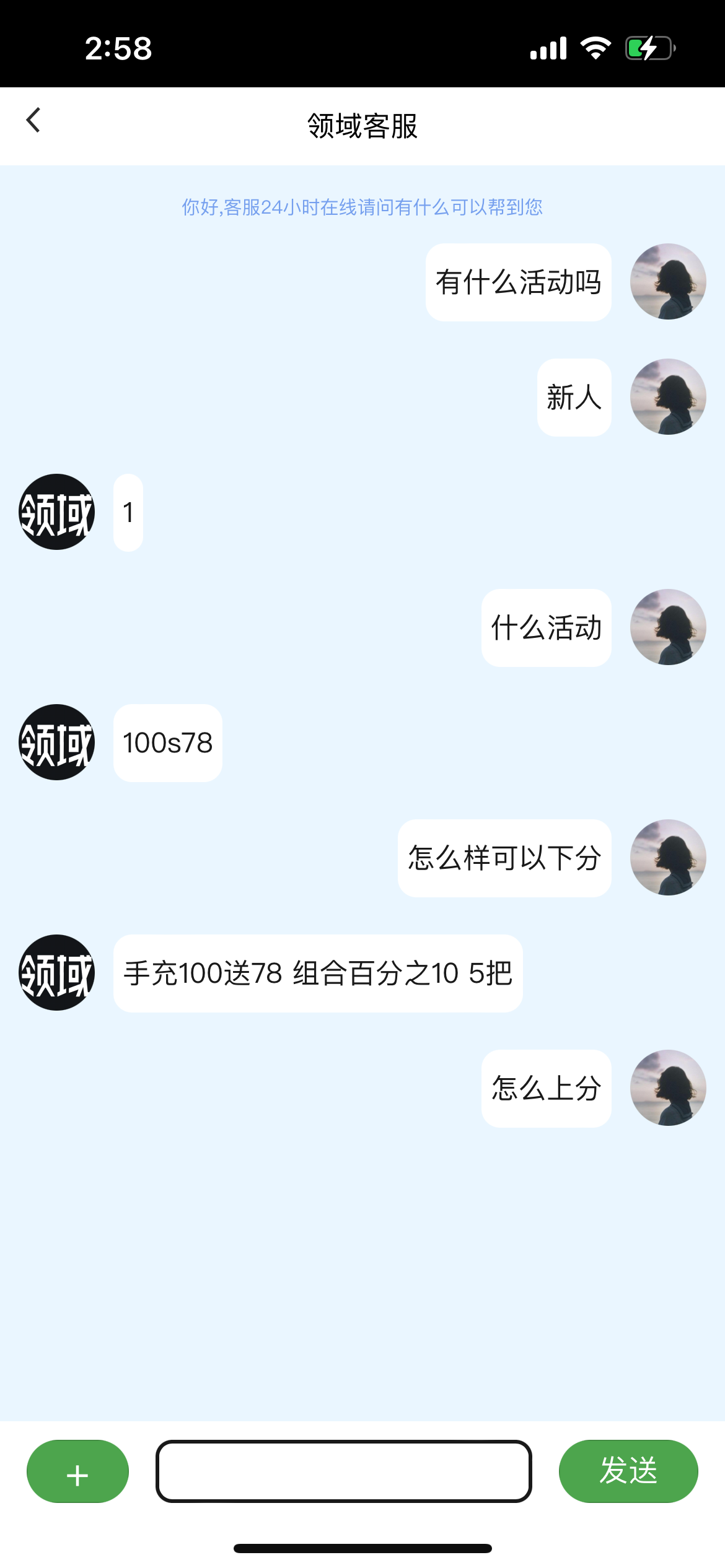
Task: Send the message with 发送
Action: (628, 1471)
